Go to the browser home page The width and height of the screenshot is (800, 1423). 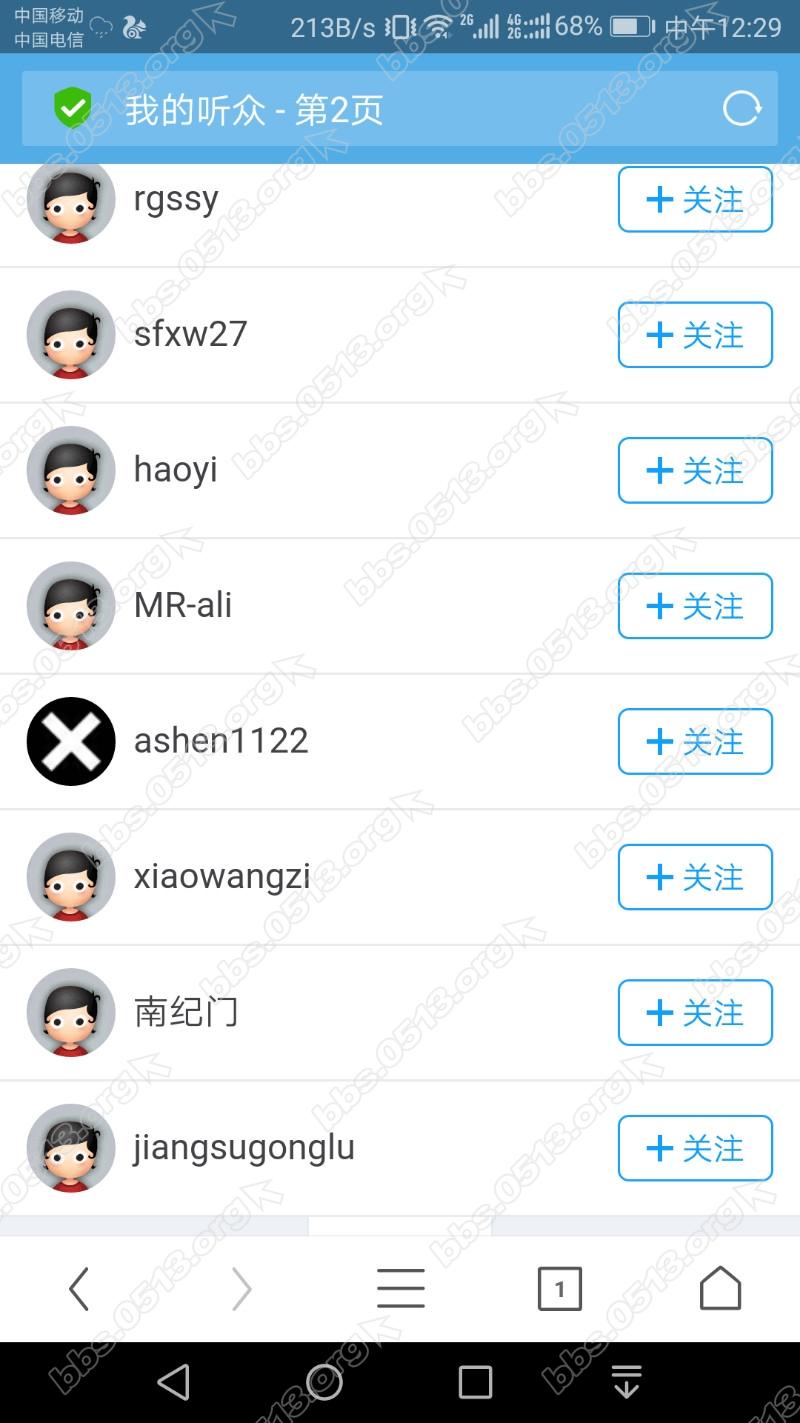coord(720,1289)
